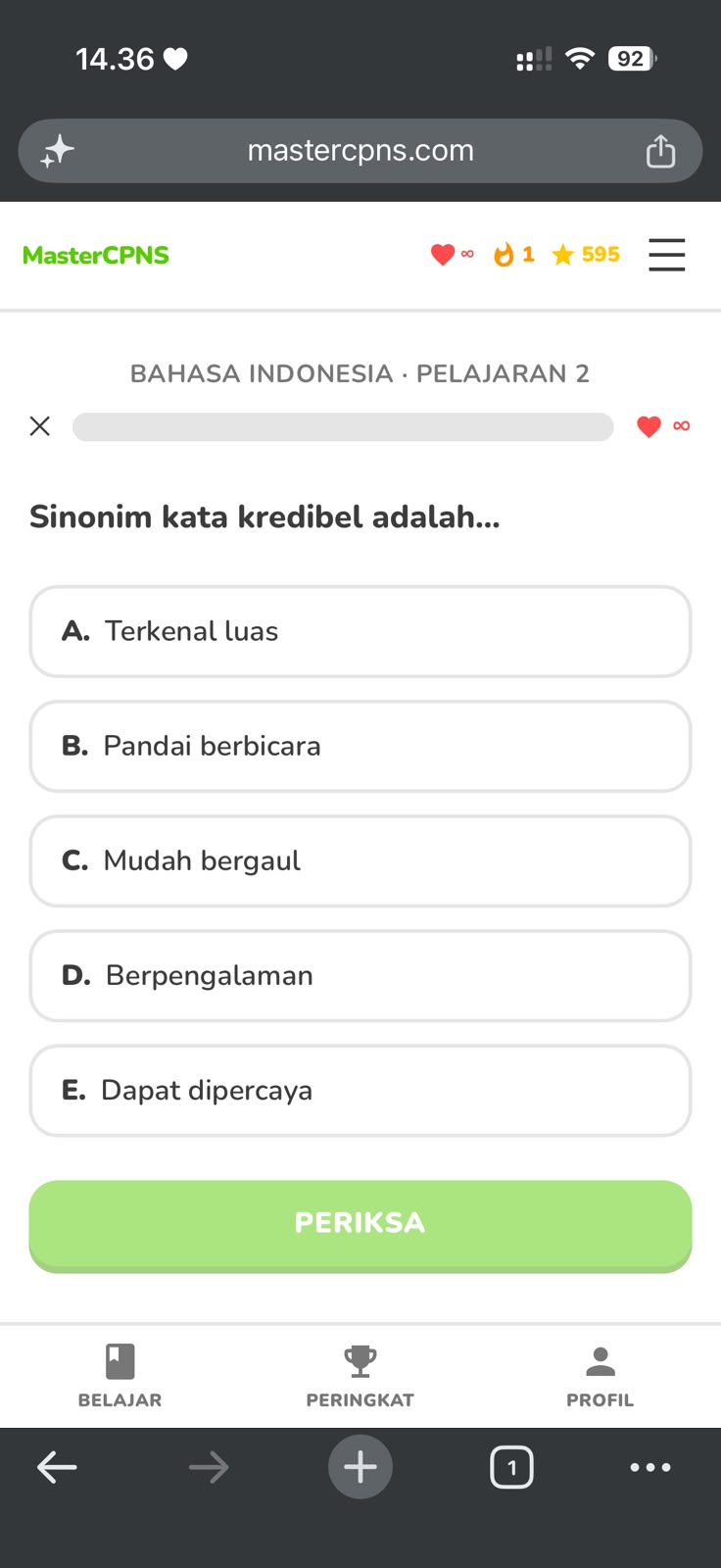The height and width of the screenshot is (1568, 721).
Task: Close the lesson with the X icon
Action: [40, 426]
